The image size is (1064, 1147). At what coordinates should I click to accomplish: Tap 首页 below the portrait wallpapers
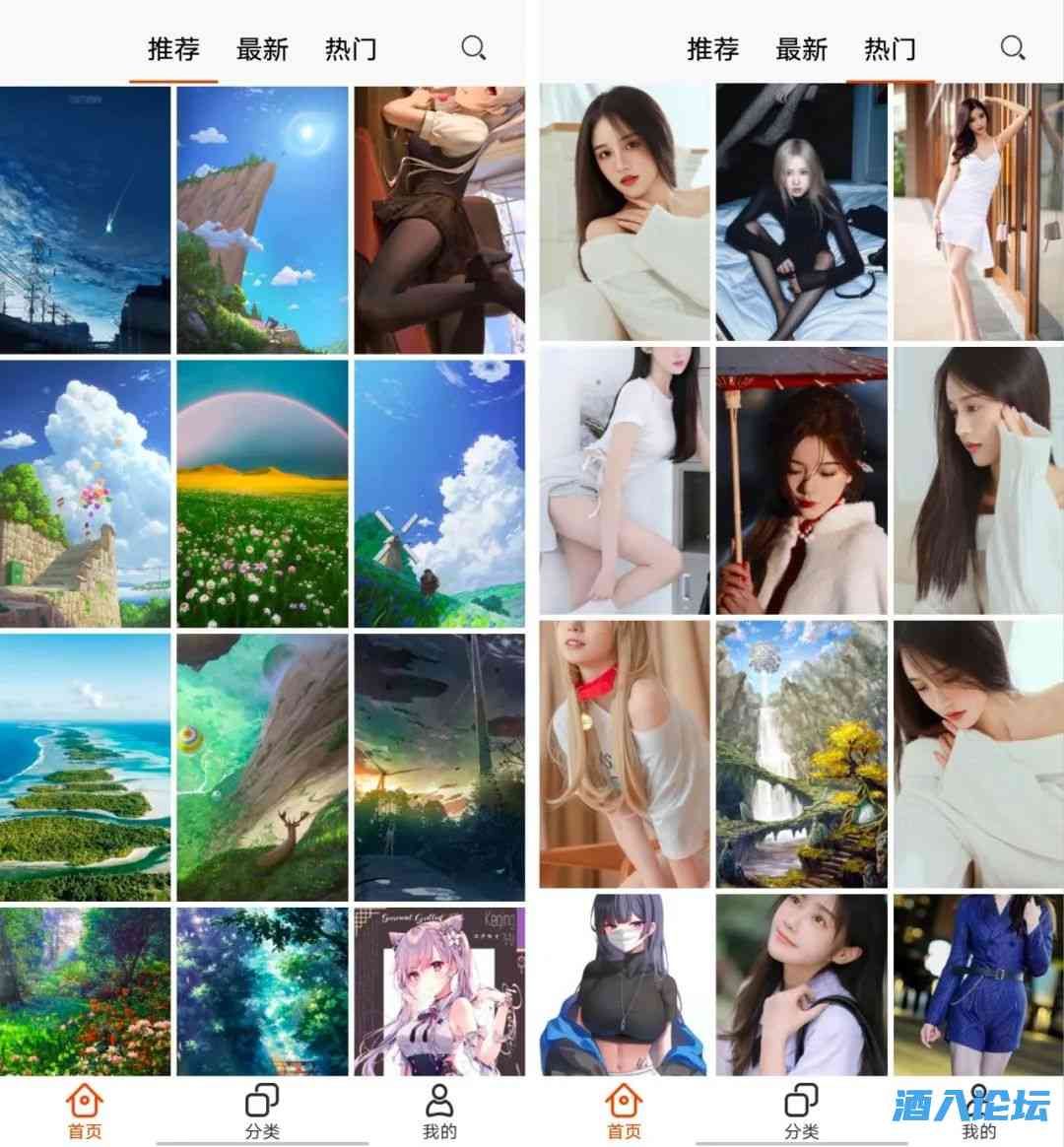tap(624, 1112)
